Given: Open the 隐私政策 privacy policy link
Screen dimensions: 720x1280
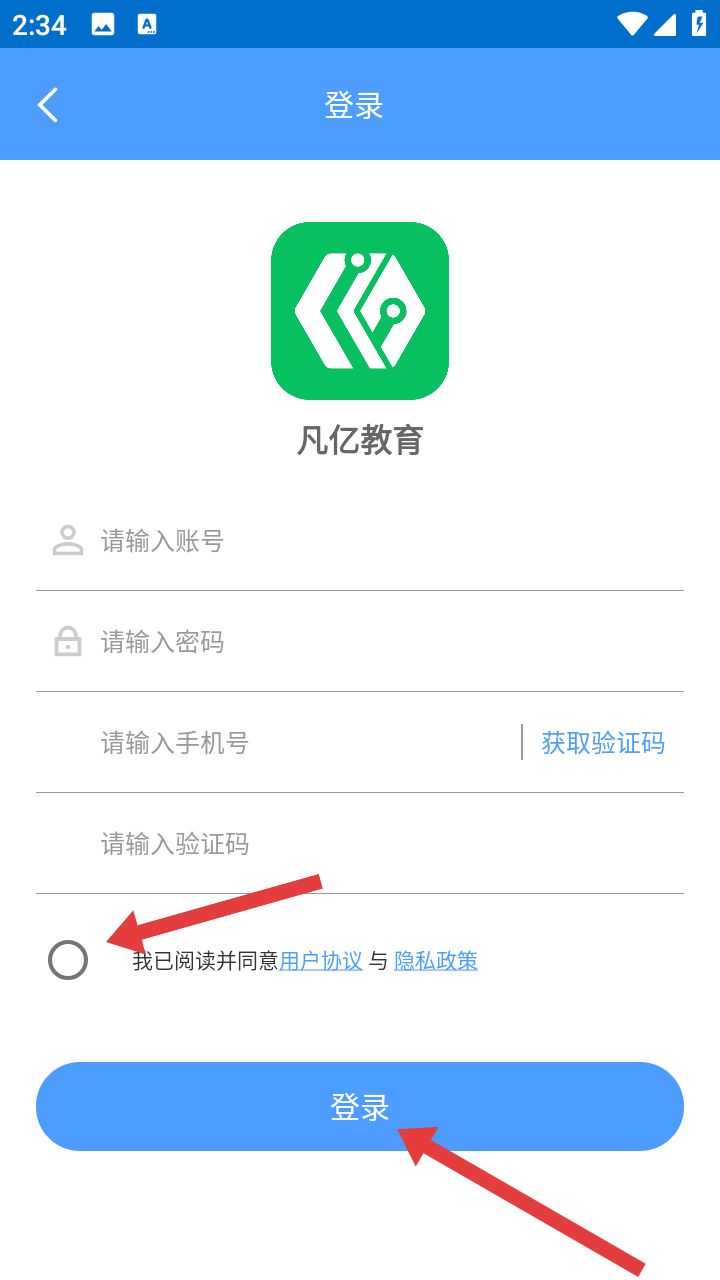Looking at the screenshot, I should tap(436, 961).
